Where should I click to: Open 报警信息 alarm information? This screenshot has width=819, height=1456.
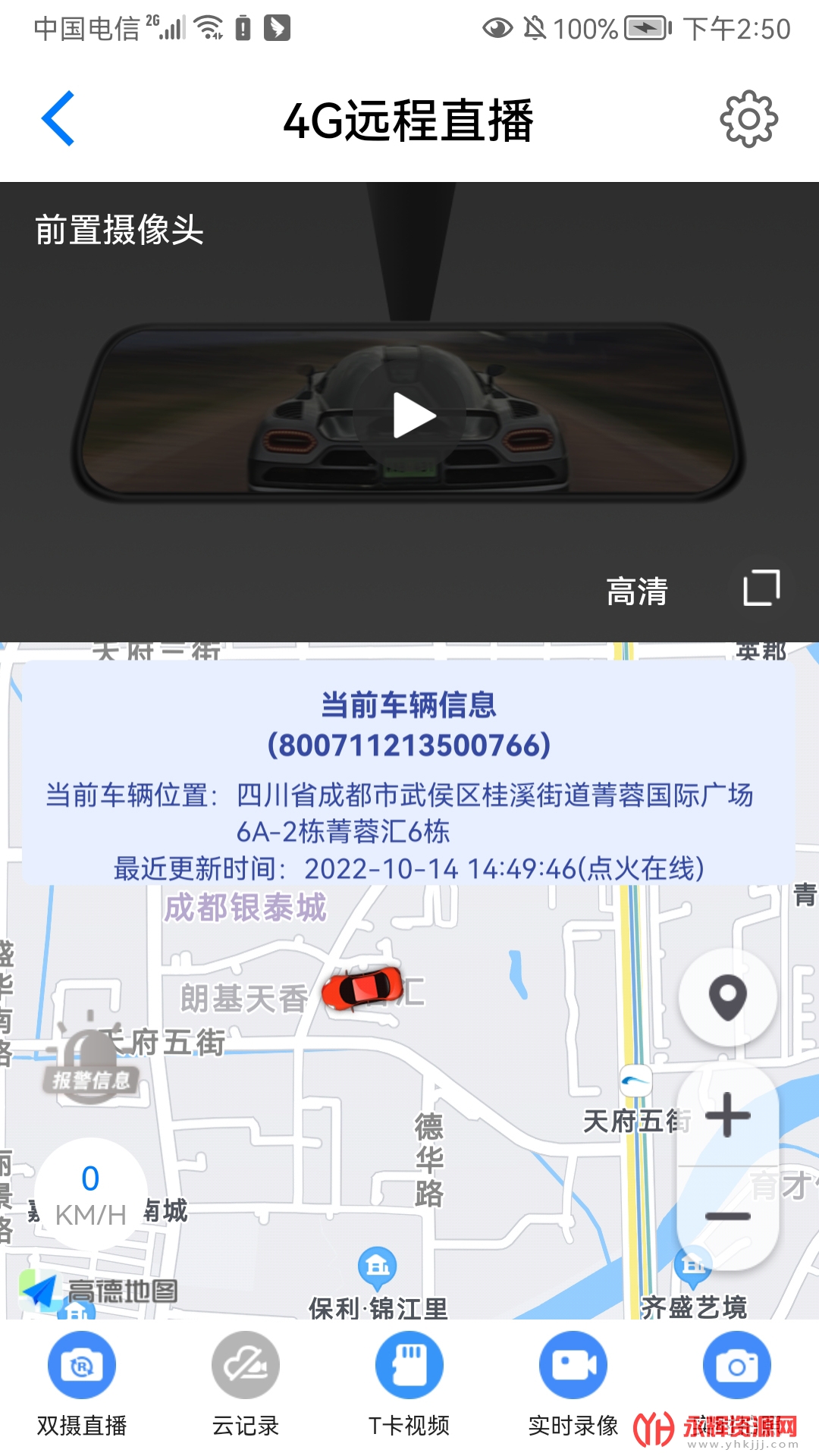coord(91,1062)
